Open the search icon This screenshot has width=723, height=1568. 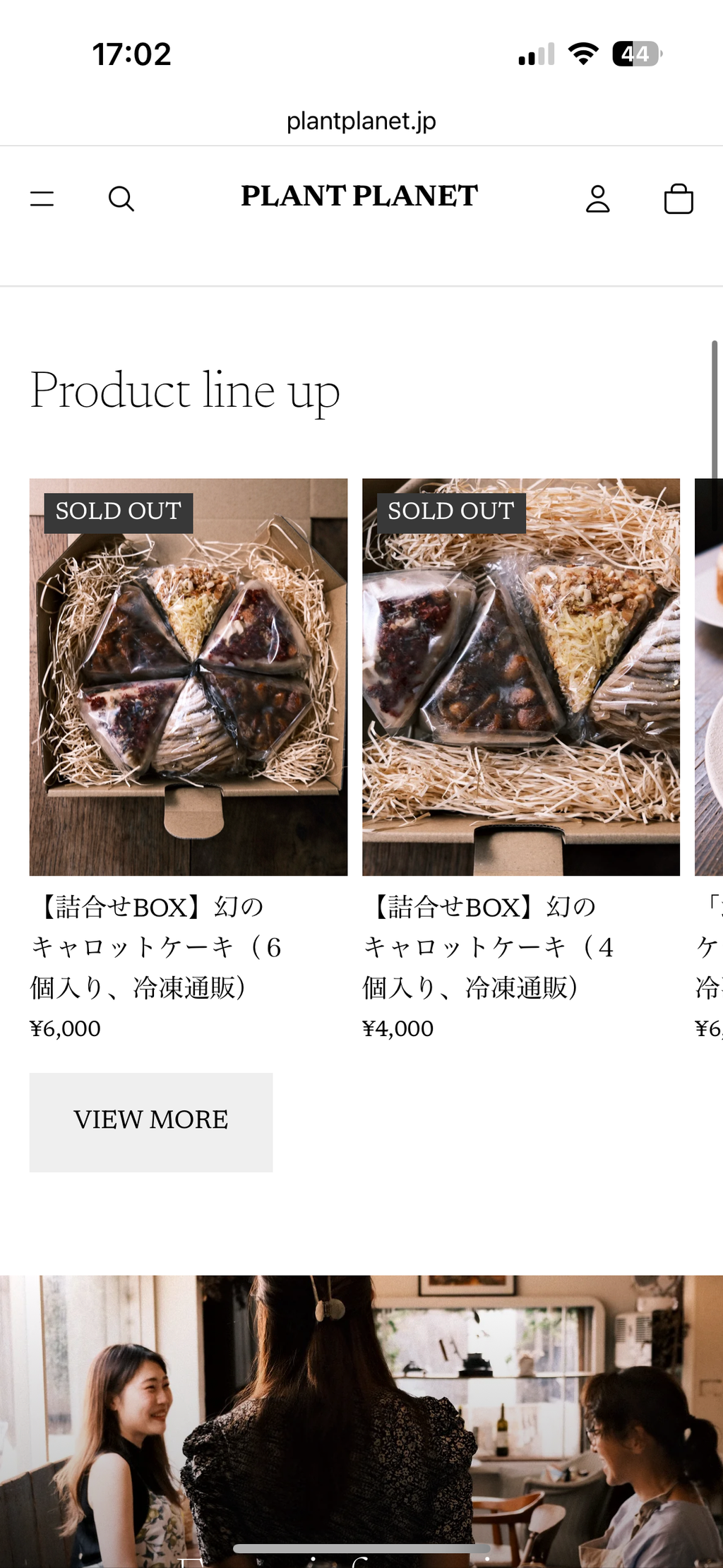121,198
